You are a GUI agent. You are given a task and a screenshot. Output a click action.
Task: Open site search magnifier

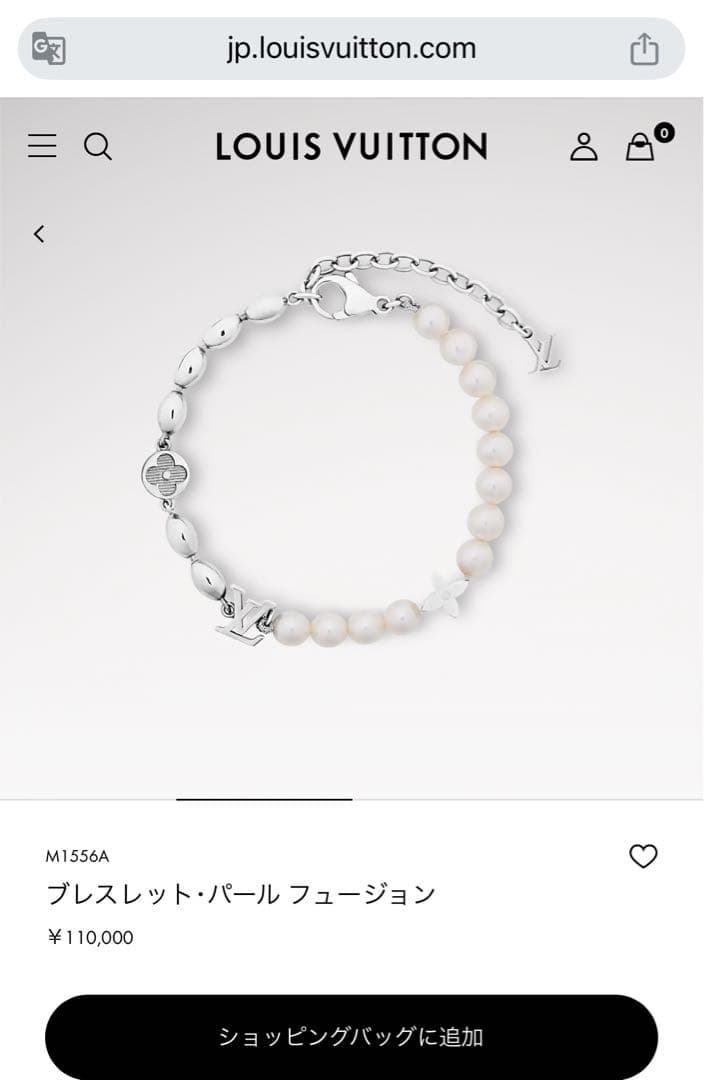97,147
